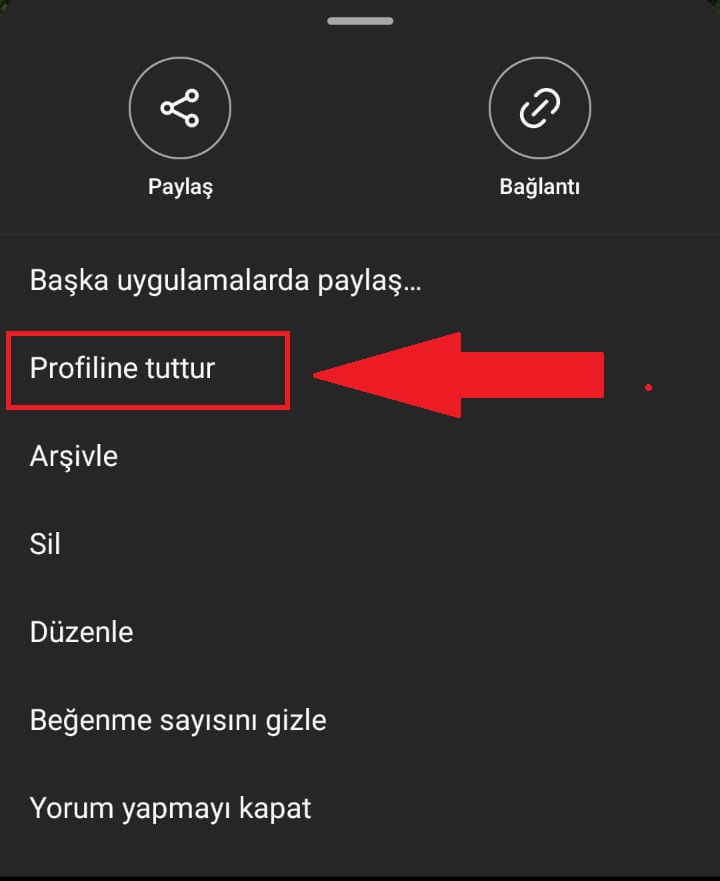Hide like count with "Beğenme sayısını gizle"
The height and width of the screenshot is (881, 720).
(x=176, y=719)
